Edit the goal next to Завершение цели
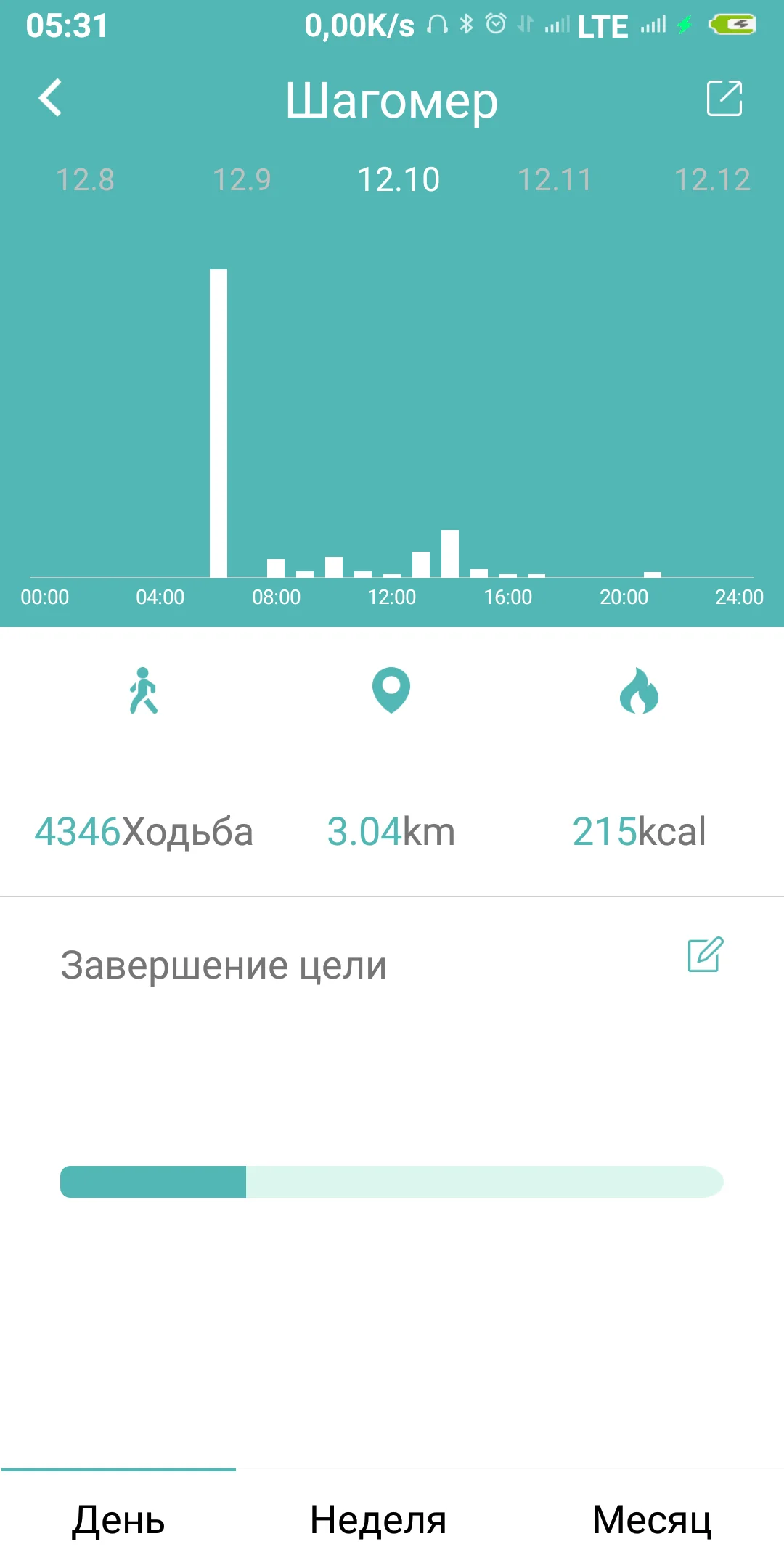Screen dimensions: 784x1568 pos(706,954)
